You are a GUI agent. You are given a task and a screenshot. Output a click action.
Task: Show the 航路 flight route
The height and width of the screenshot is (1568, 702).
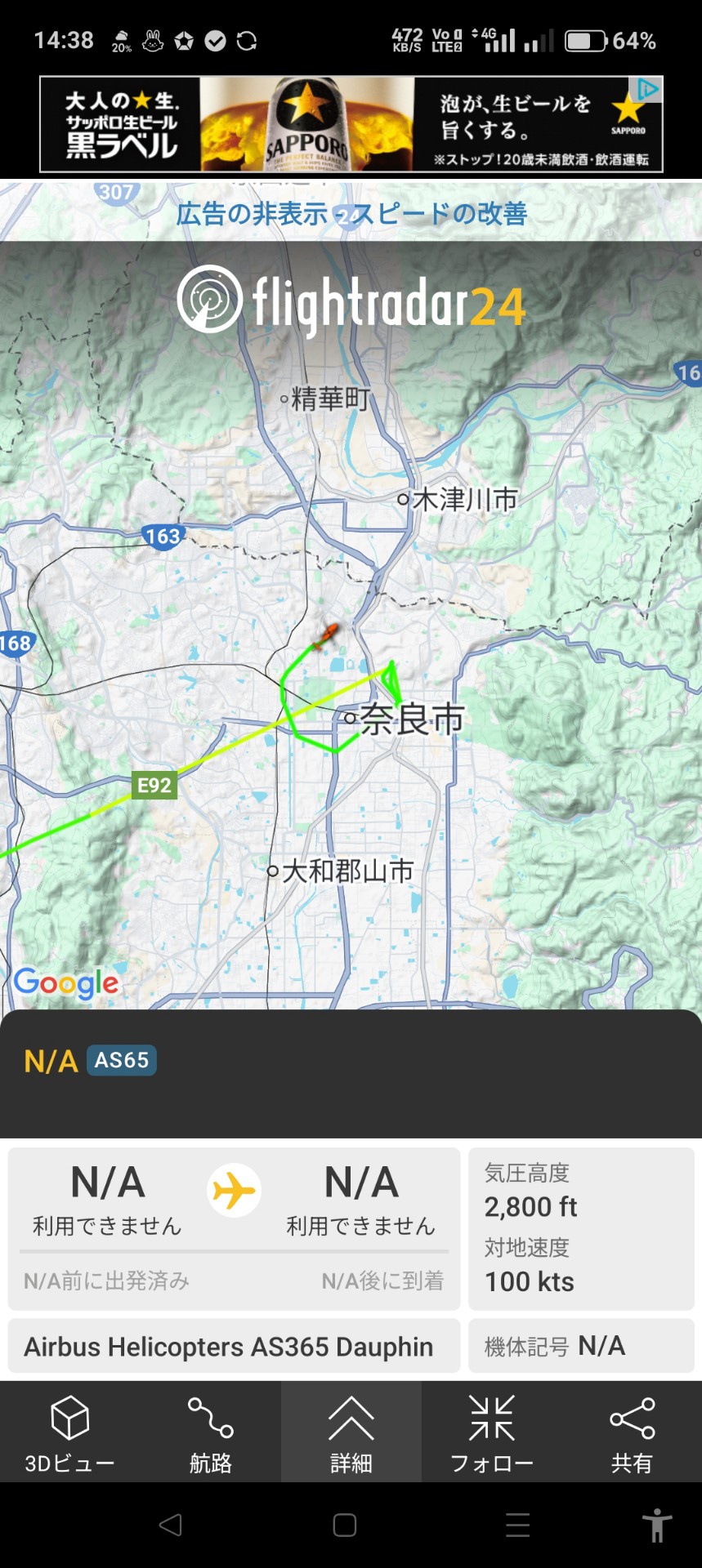[x=210, y=1433]
